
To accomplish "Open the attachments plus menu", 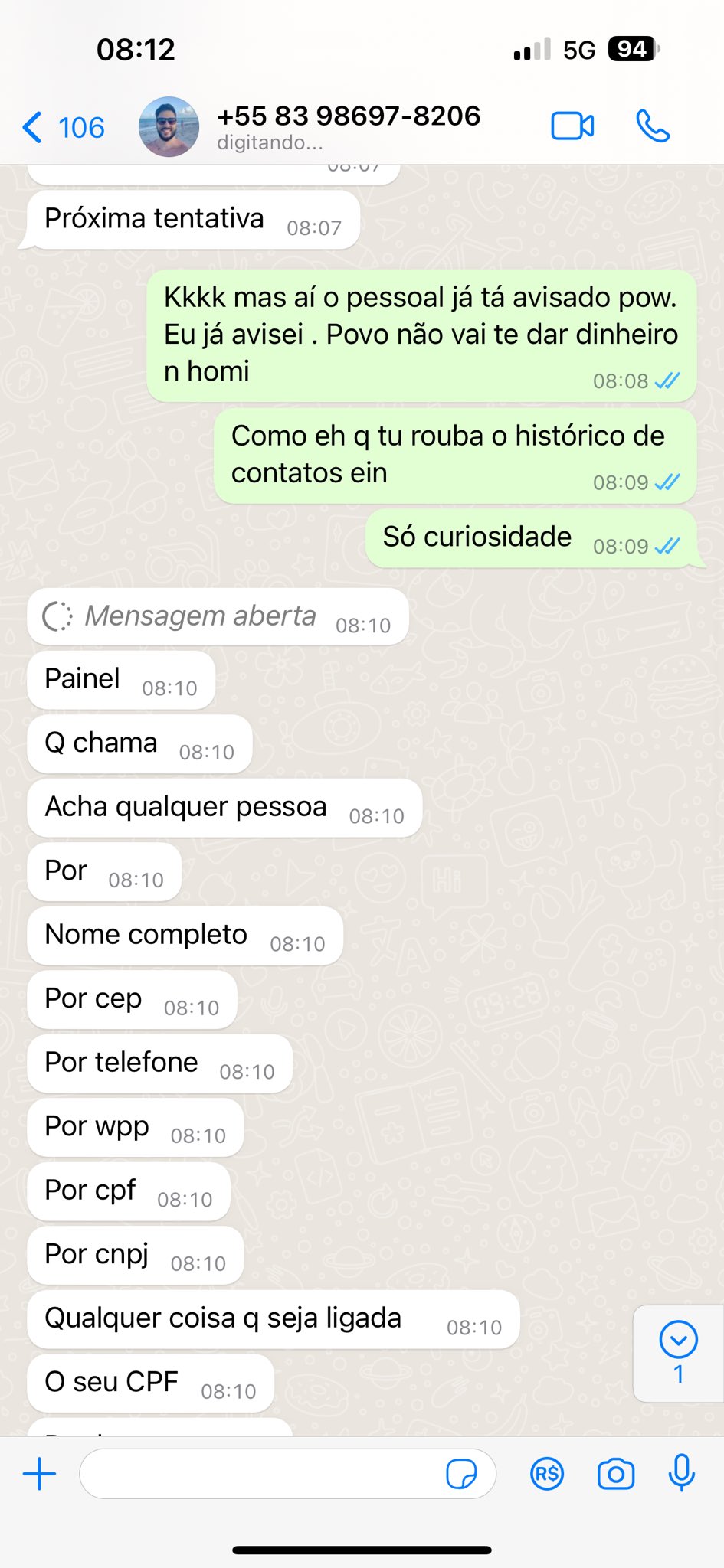I will [x=40, y=1474].
